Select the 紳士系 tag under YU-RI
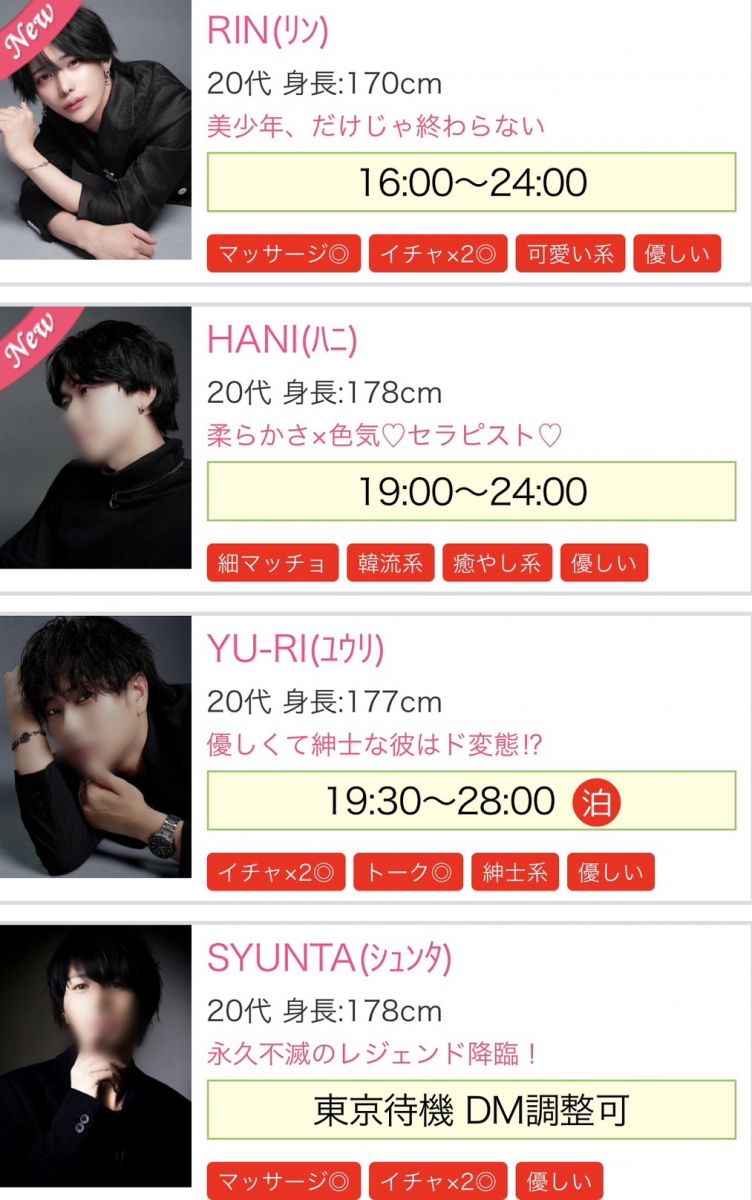 514,872
